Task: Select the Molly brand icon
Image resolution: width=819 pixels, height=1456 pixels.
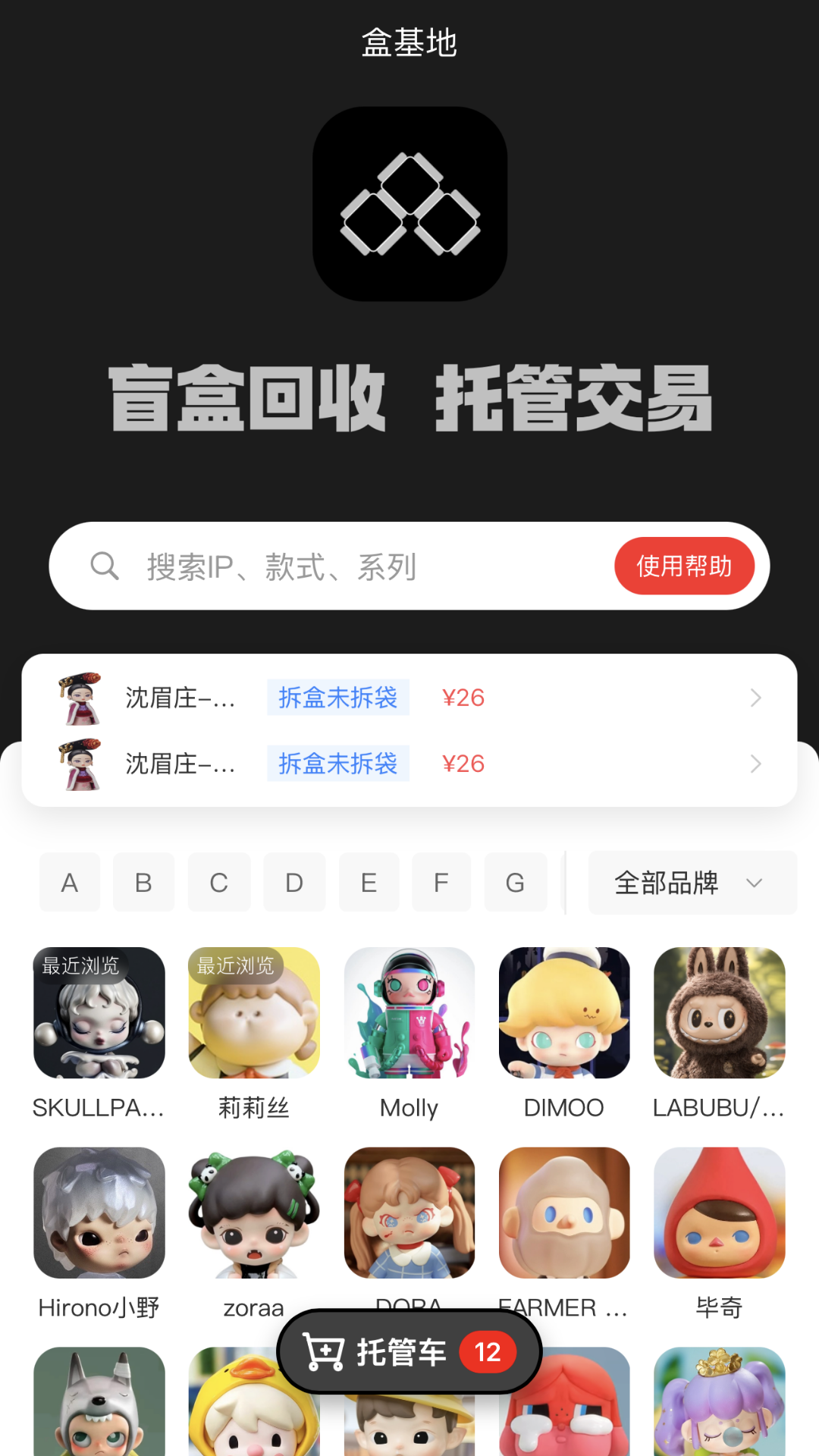Action: click(409, 1014)
